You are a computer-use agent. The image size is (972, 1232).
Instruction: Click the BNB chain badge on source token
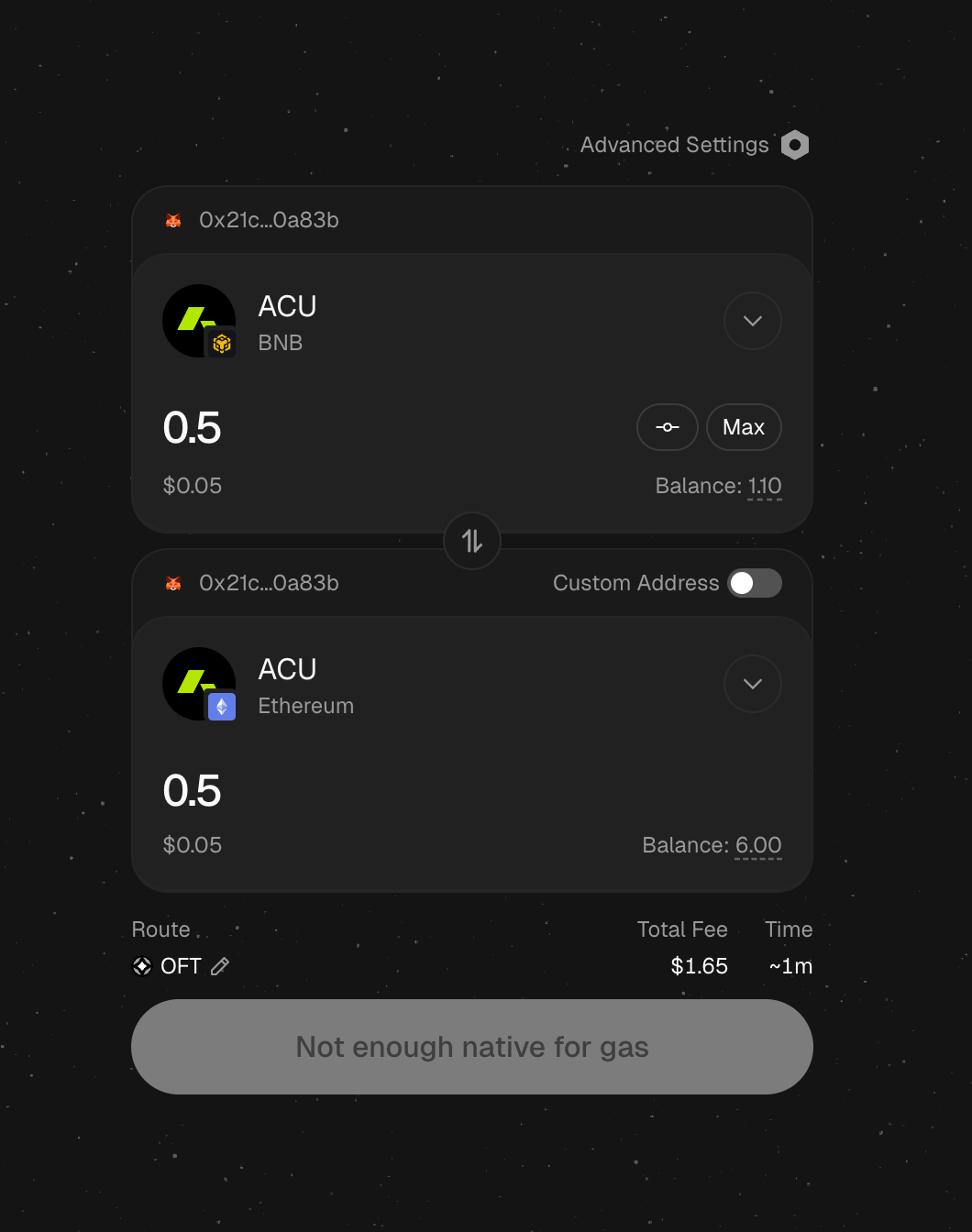pos(221,345)
